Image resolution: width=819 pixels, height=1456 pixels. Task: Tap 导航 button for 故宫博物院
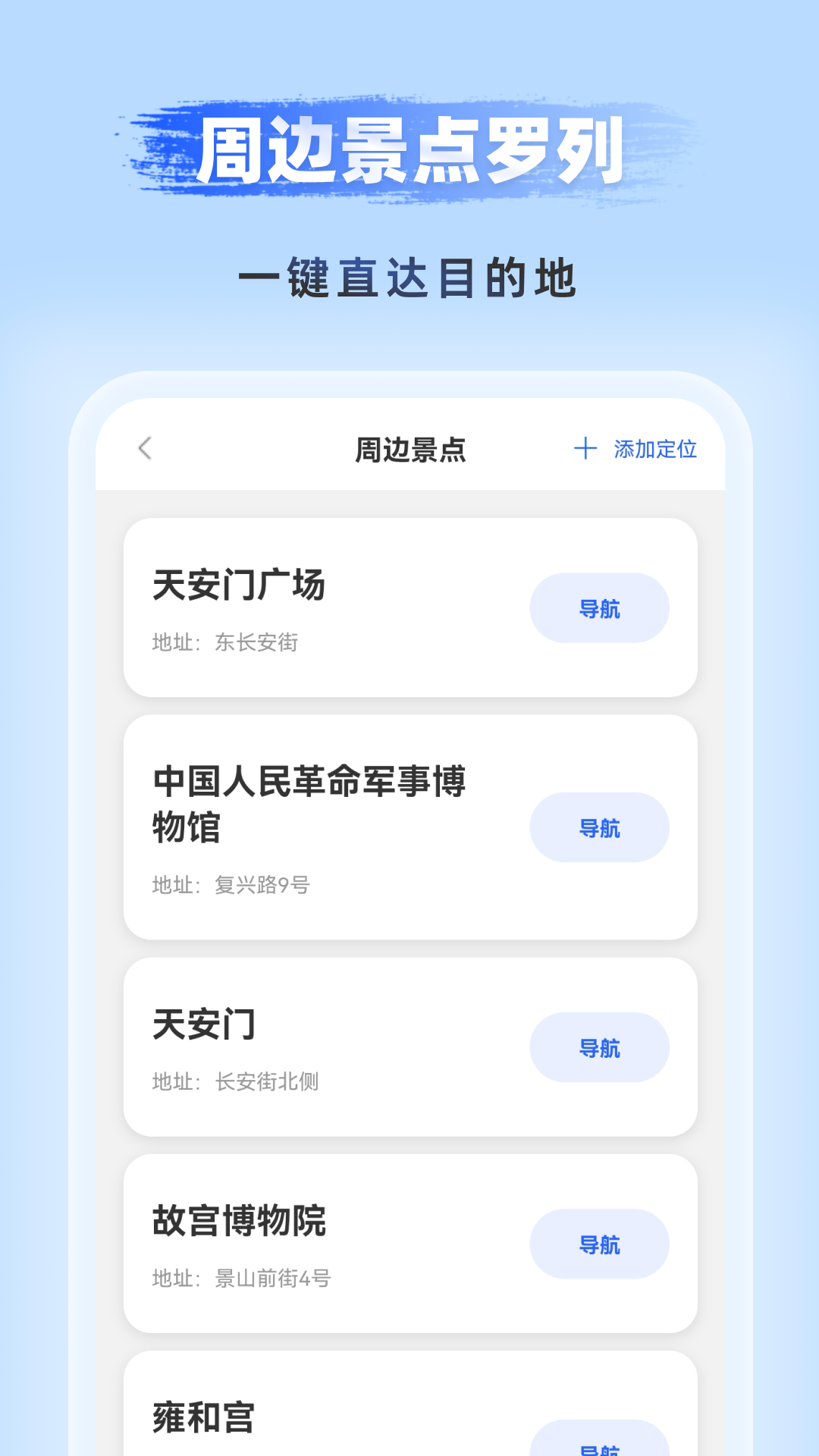600,1244
